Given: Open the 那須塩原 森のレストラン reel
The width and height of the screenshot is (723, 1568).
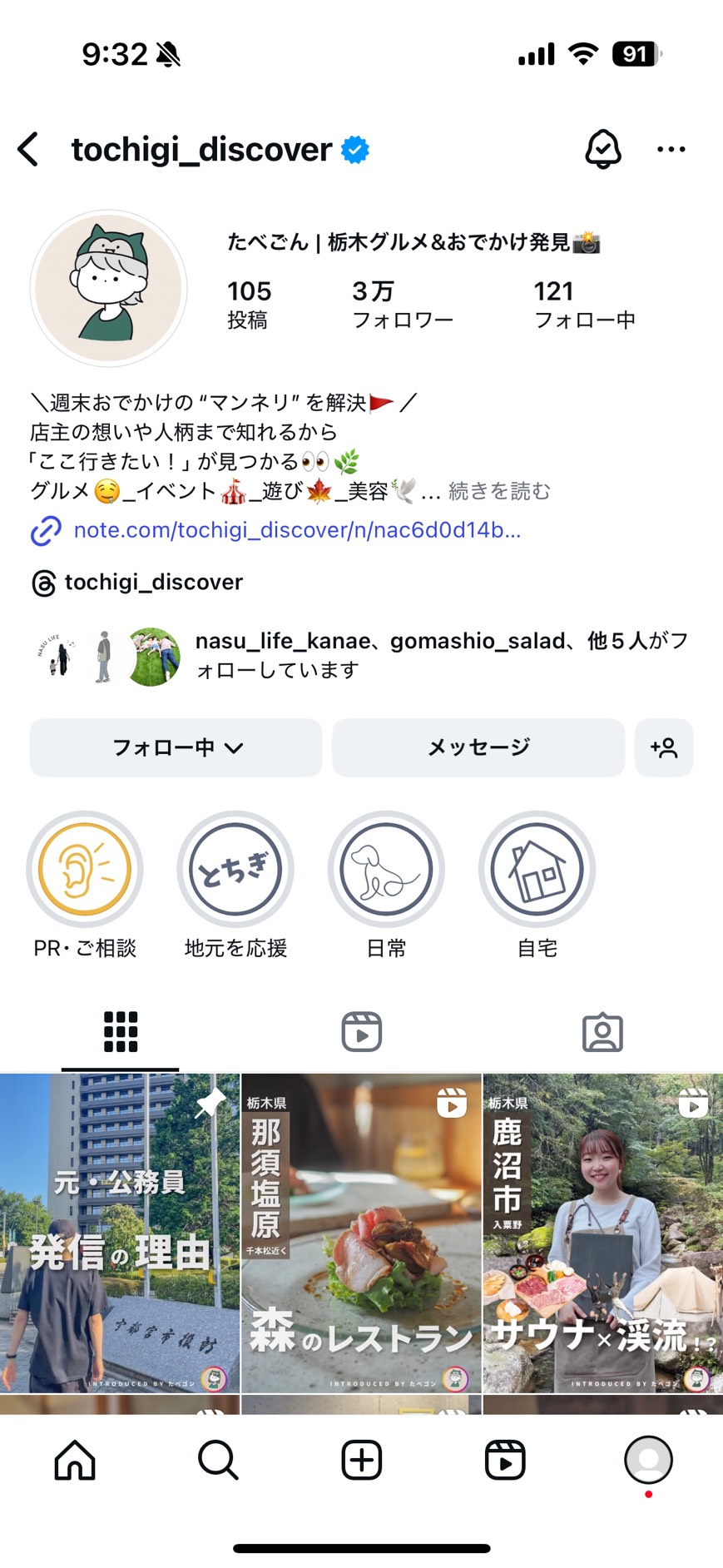Looking at the screenshot, I should click(x=361, y=1232).
